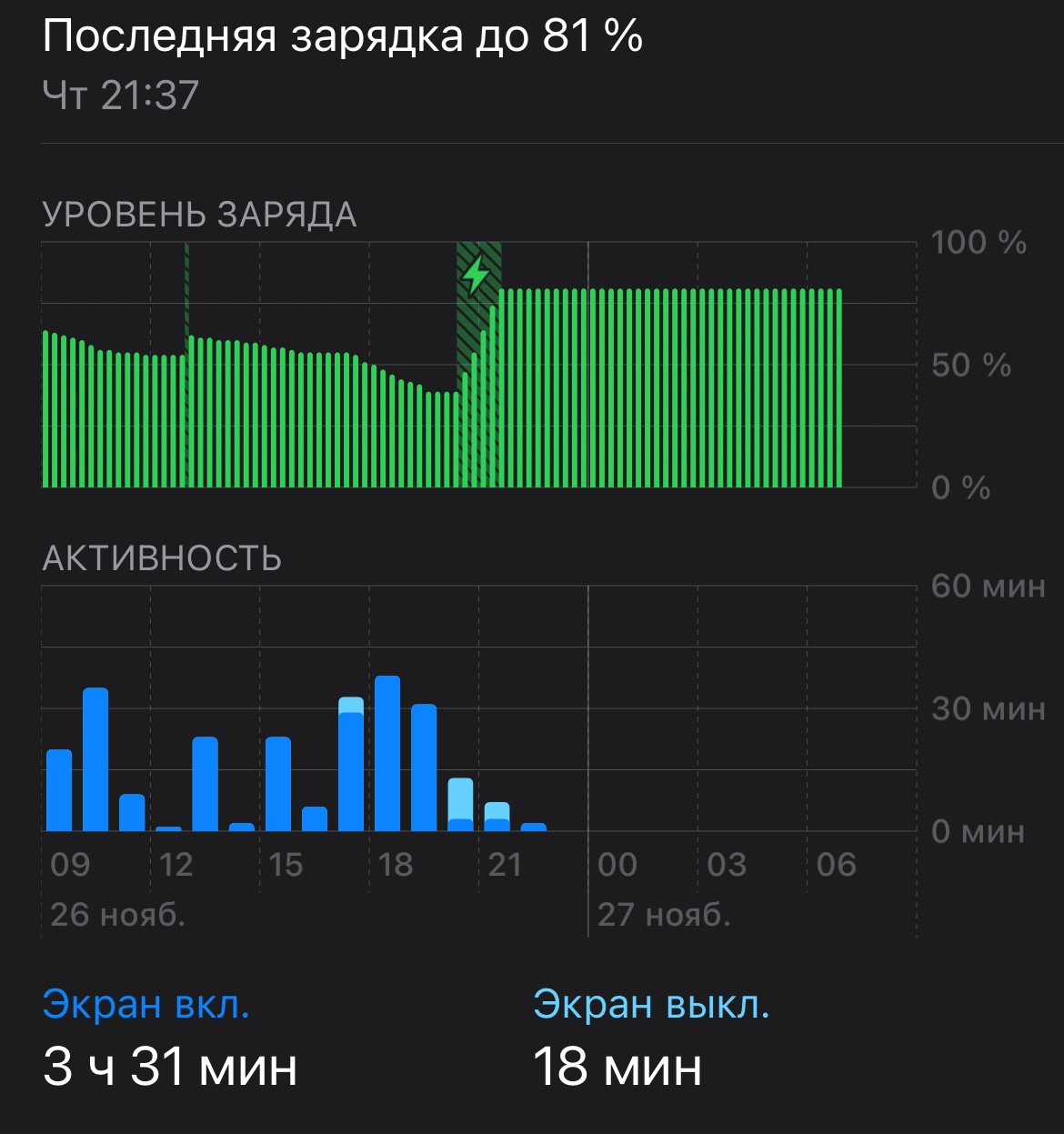Select the 21 o'clock activity bar
The width and height of the screenshot is (1064, 1134).
(497, 818)
